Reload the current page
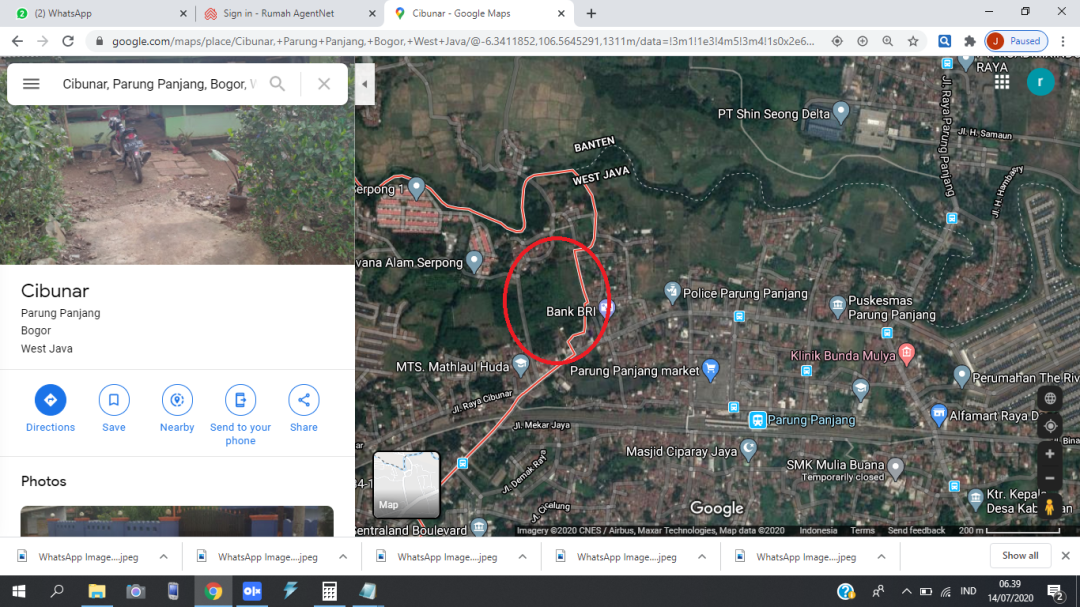The height and width of the screenshot is (607, 1080). pos(68,41)
